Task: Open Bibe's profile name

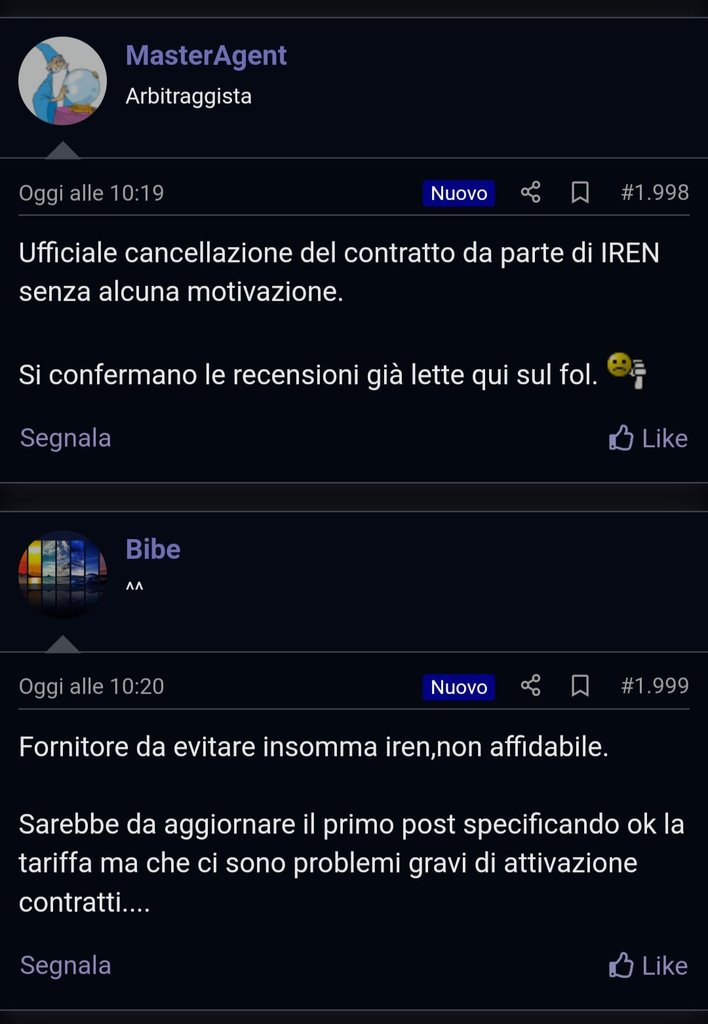Action: (x=153, y=549)
